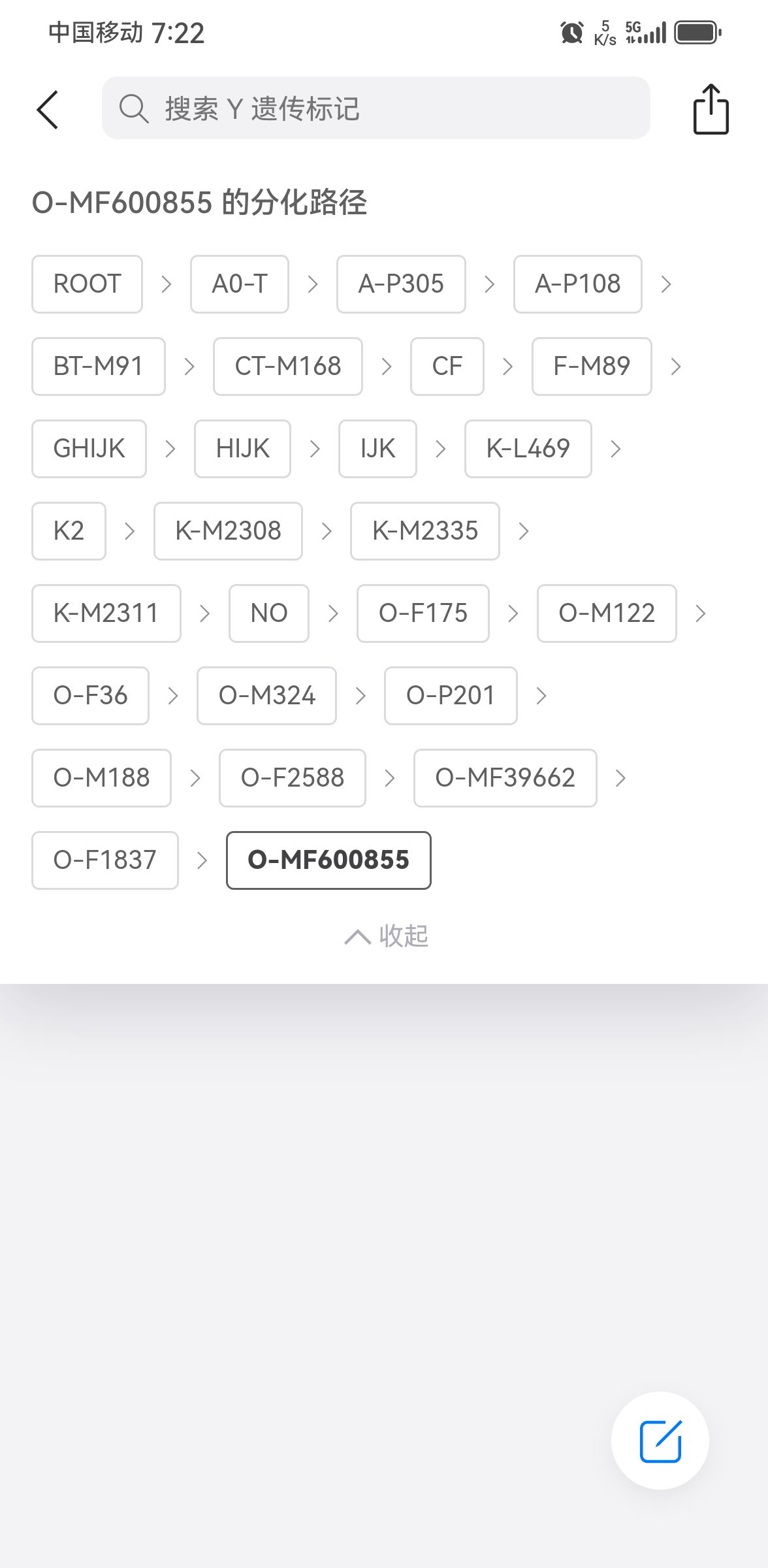Tap the O-F2588 chip
Viewport: 768px width, 1568px height.
pyautogui.click(x=292, y=778)
